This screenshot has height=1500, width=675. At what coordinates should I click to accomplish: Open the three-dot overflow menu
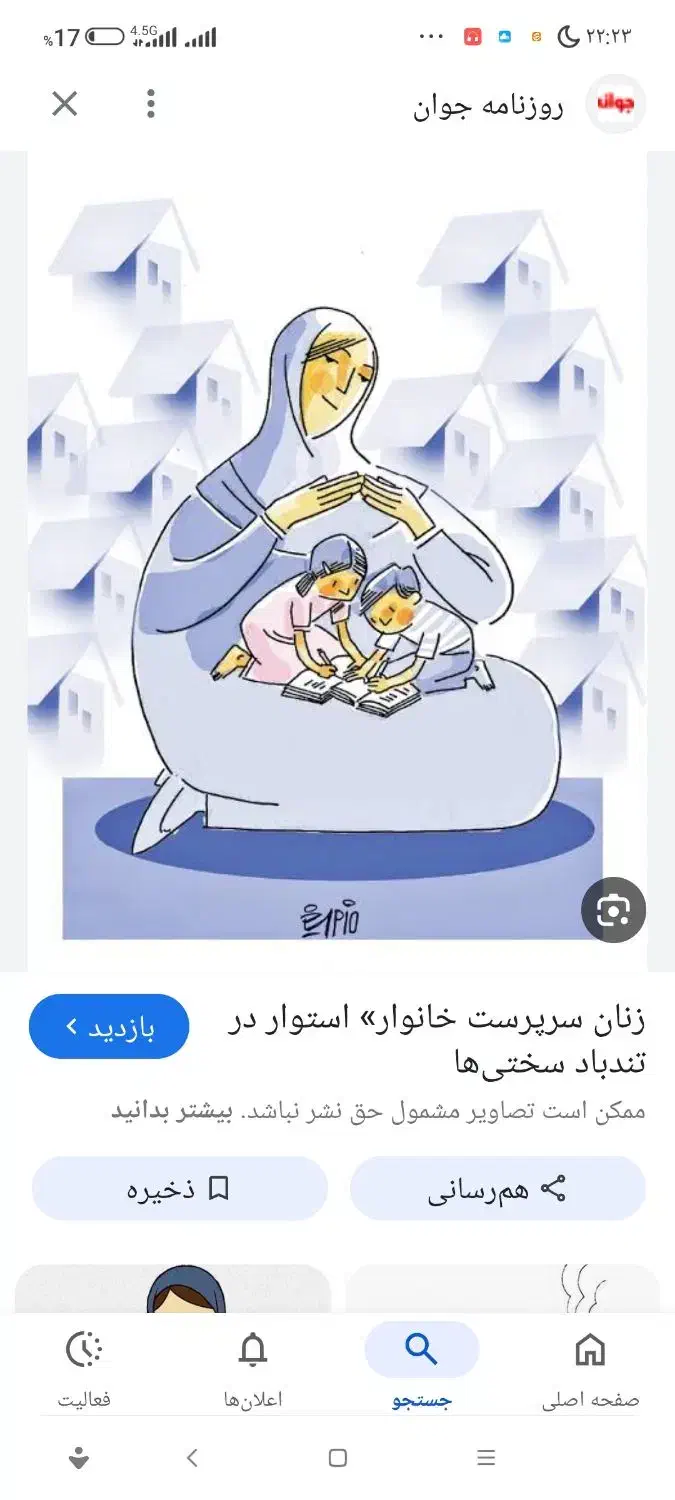tap(151, 104)
